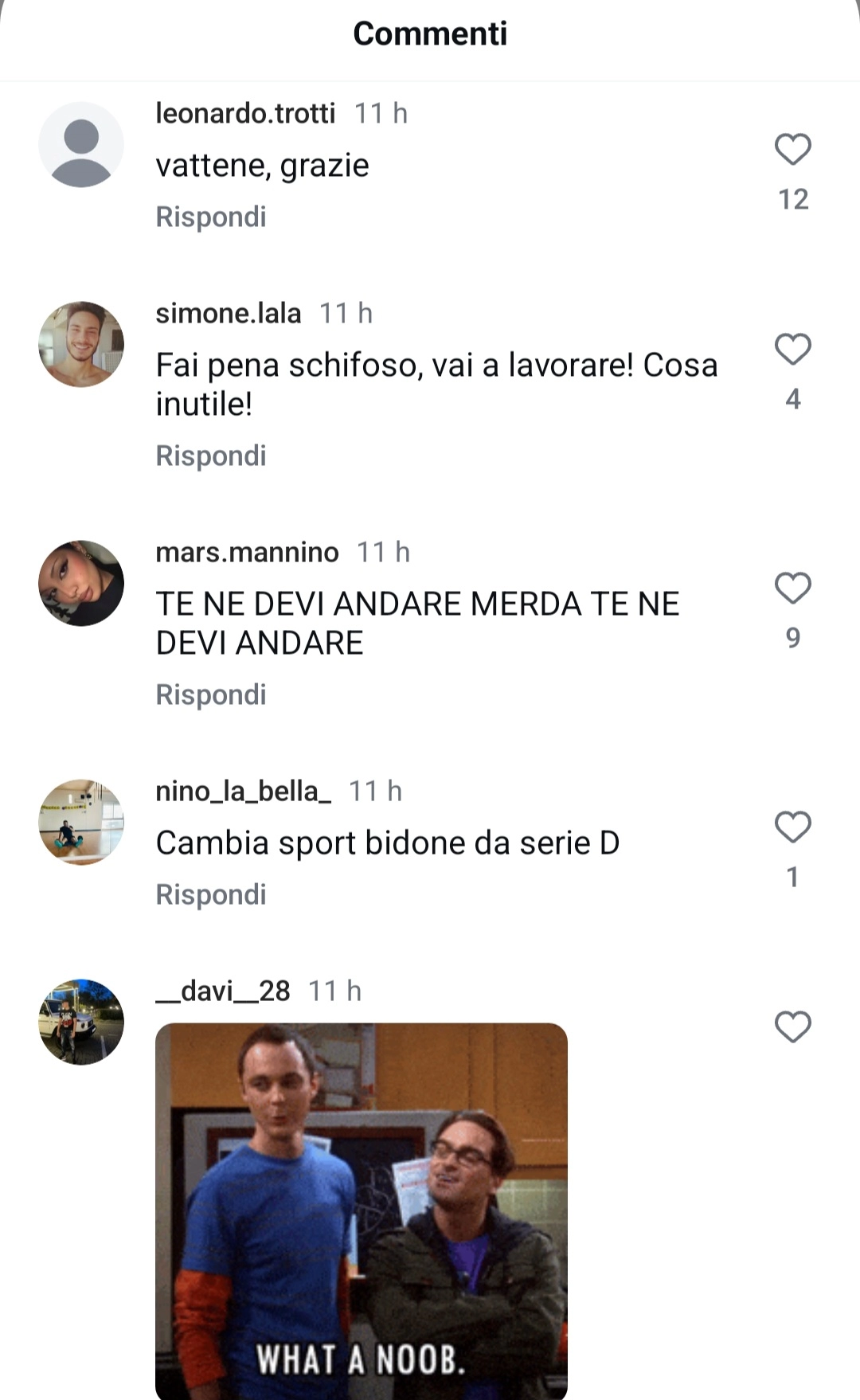Open simone.lala's profile

(x=229, y=313)
